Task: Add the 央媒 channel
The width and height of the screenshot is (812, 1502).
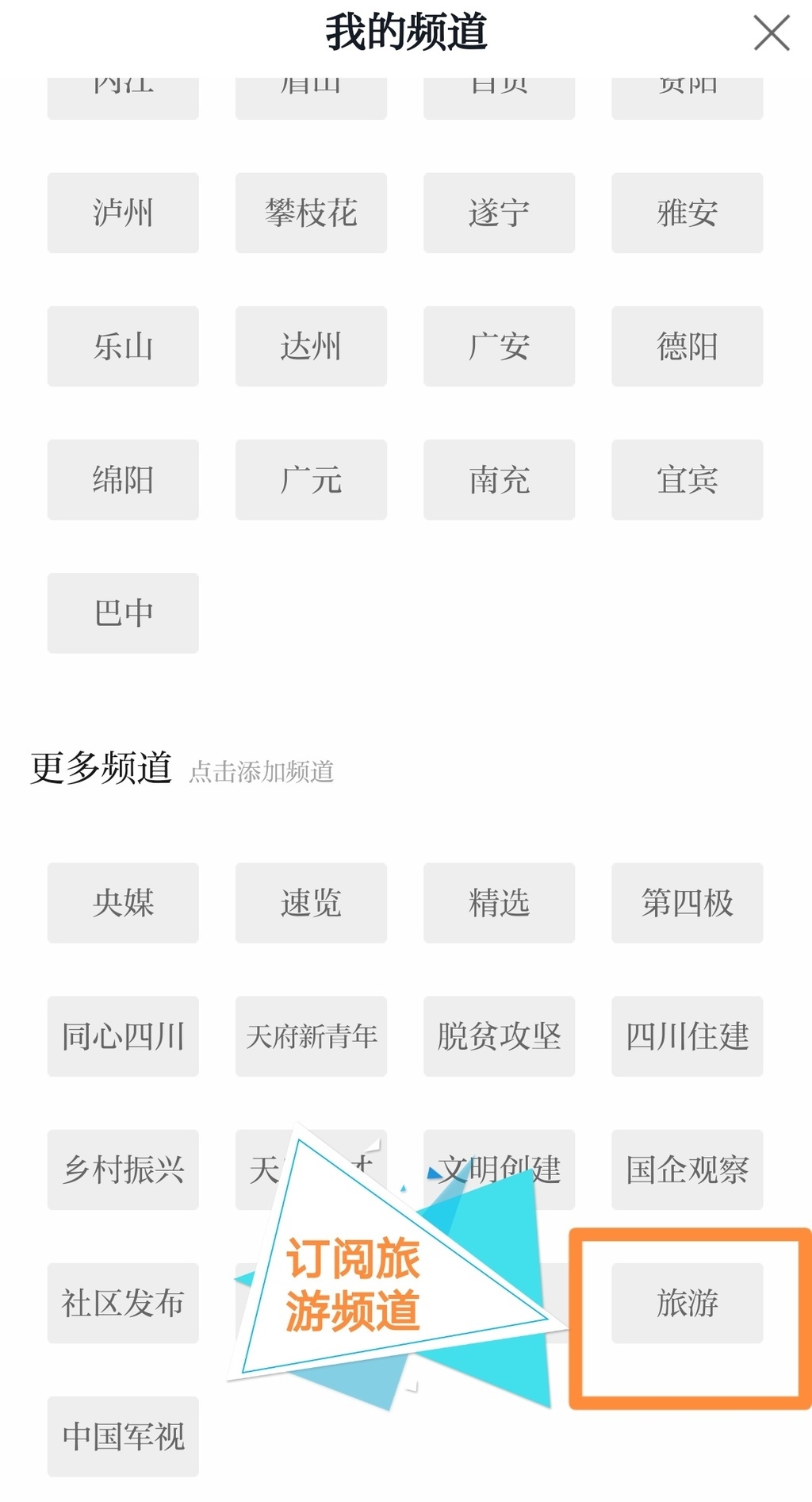Action: pyautogui.click(x=123, y=902)
